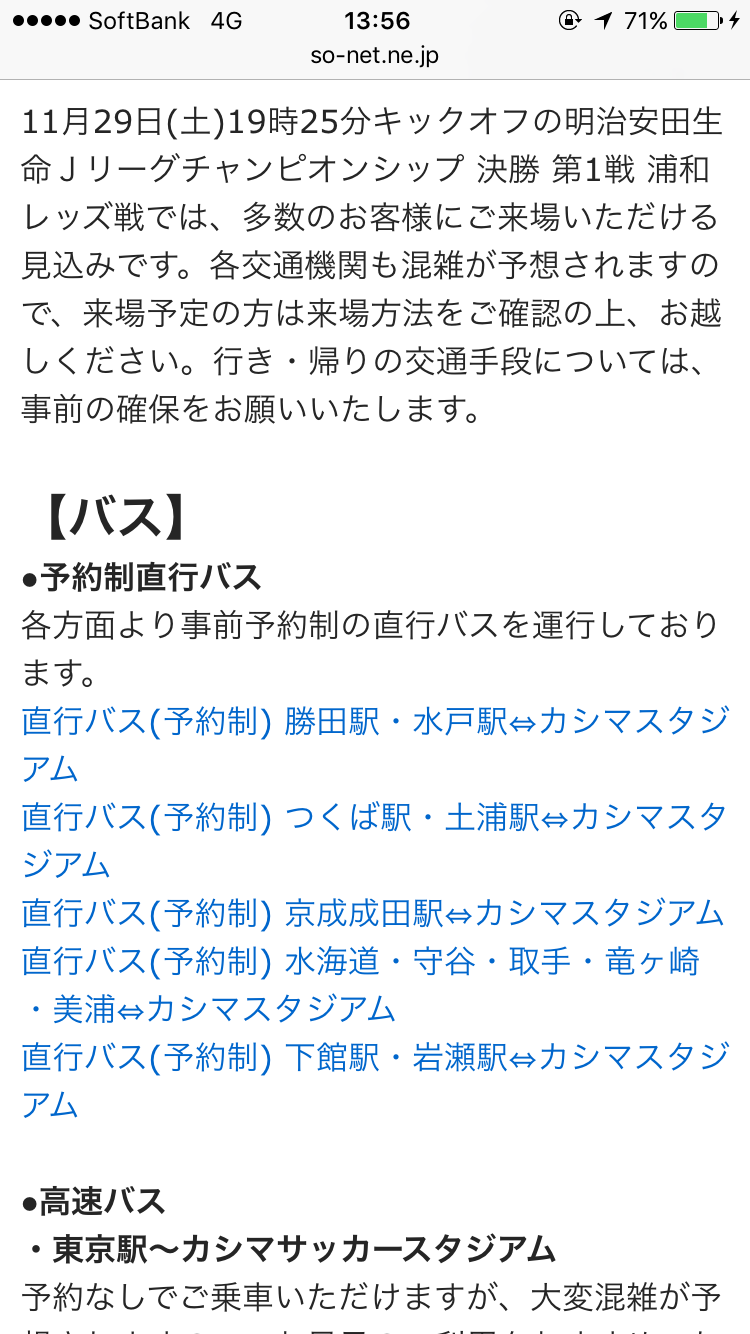The image size is (750, 1334).
Task: Tap the so-net.ne.jp address bar
Action: pyautogui.click(x=375, y=55)
